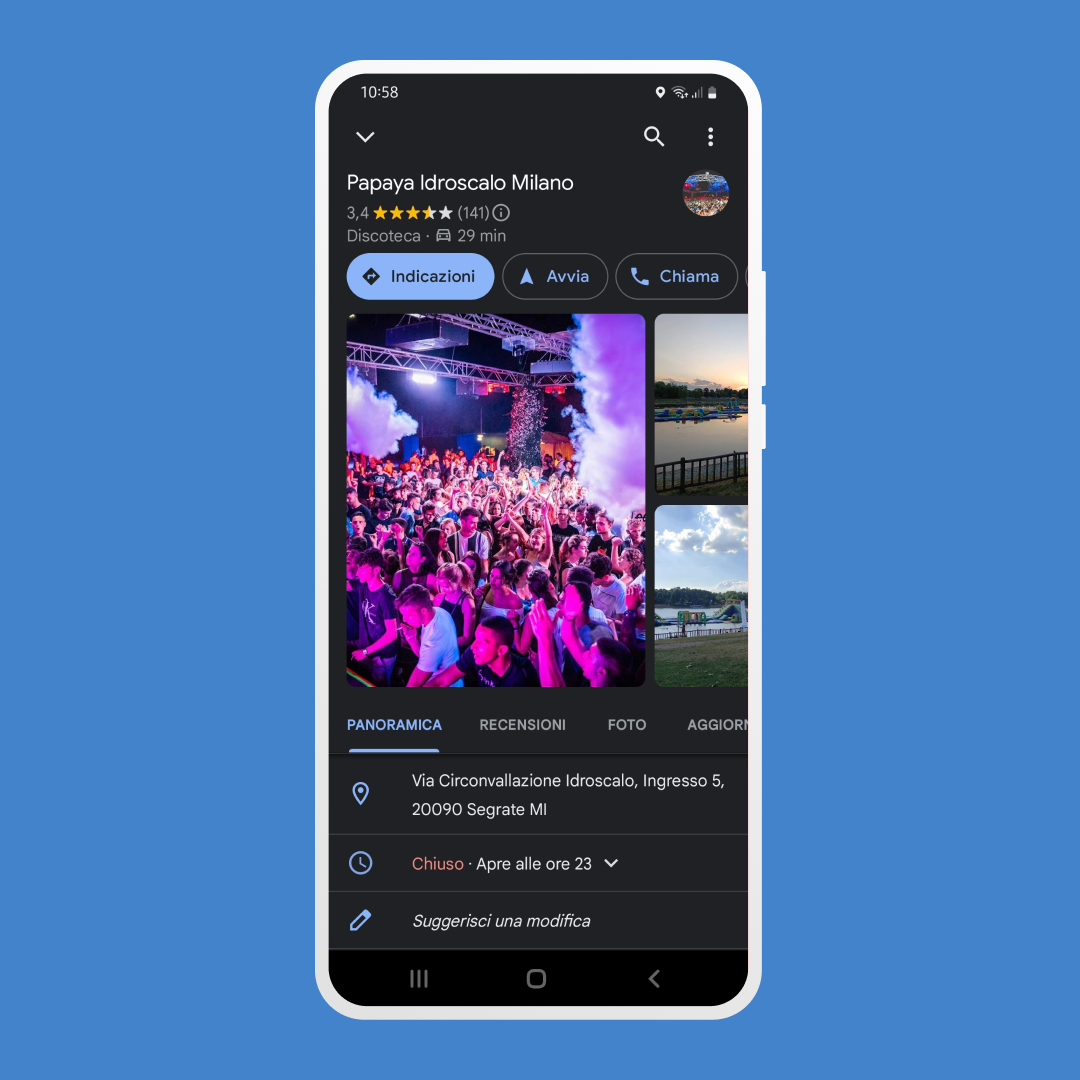Image resolution: width=1080 pixels, height=1080 pixels.
Task: Open the round venue profile photo
Action: [705, 194]
